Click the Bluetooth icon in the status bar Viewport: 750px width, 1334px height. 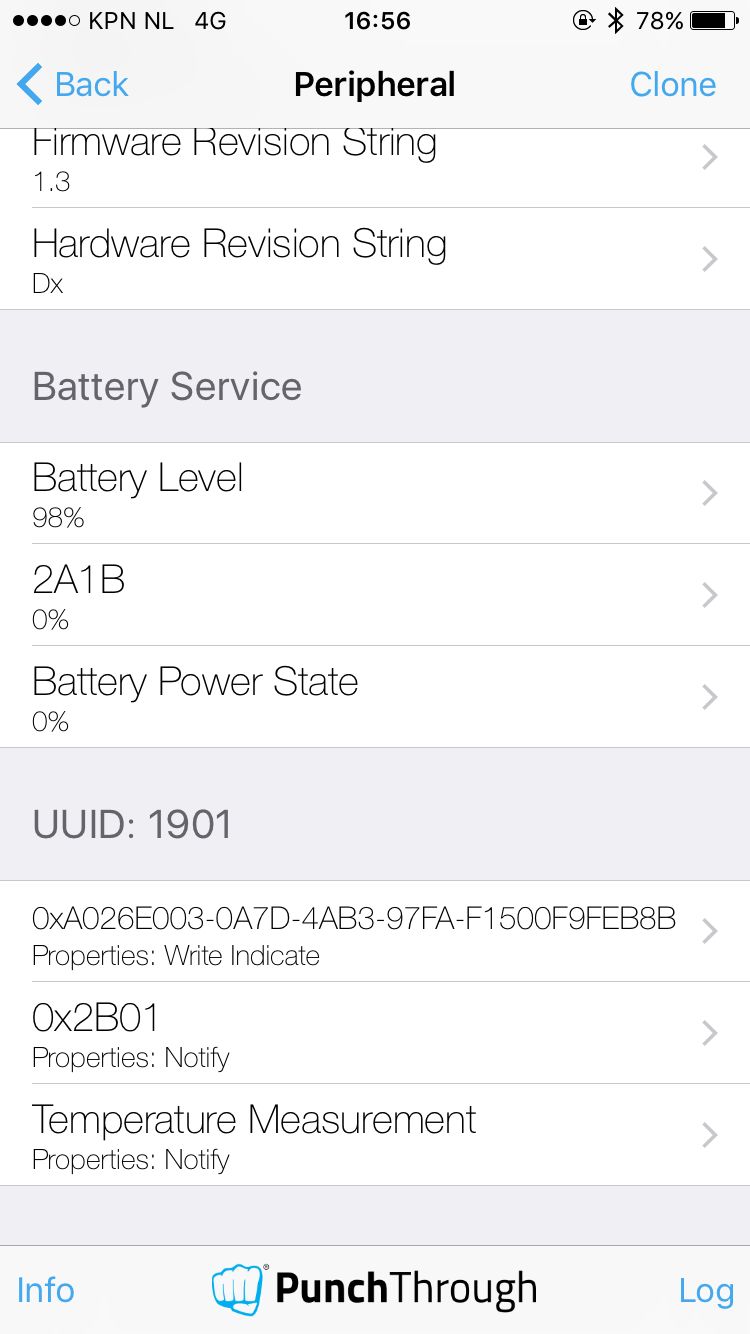[x=617, y=19]
